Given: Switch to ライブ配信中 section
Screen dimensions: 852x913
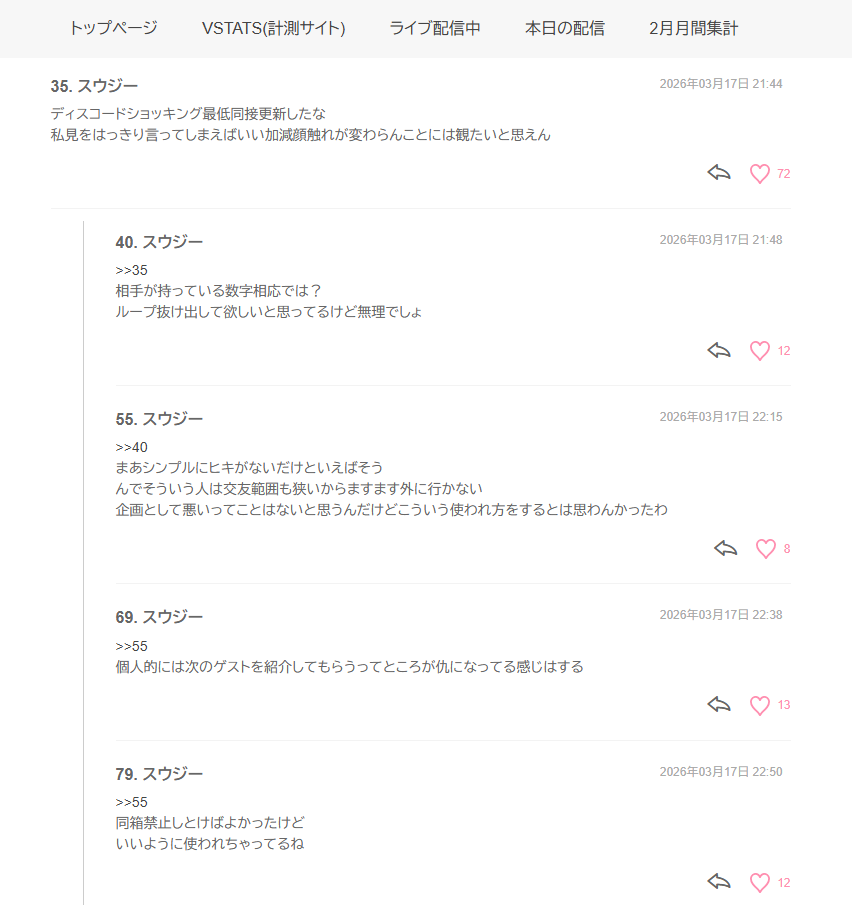Looking at the screenshot, I should coord(435,28).
